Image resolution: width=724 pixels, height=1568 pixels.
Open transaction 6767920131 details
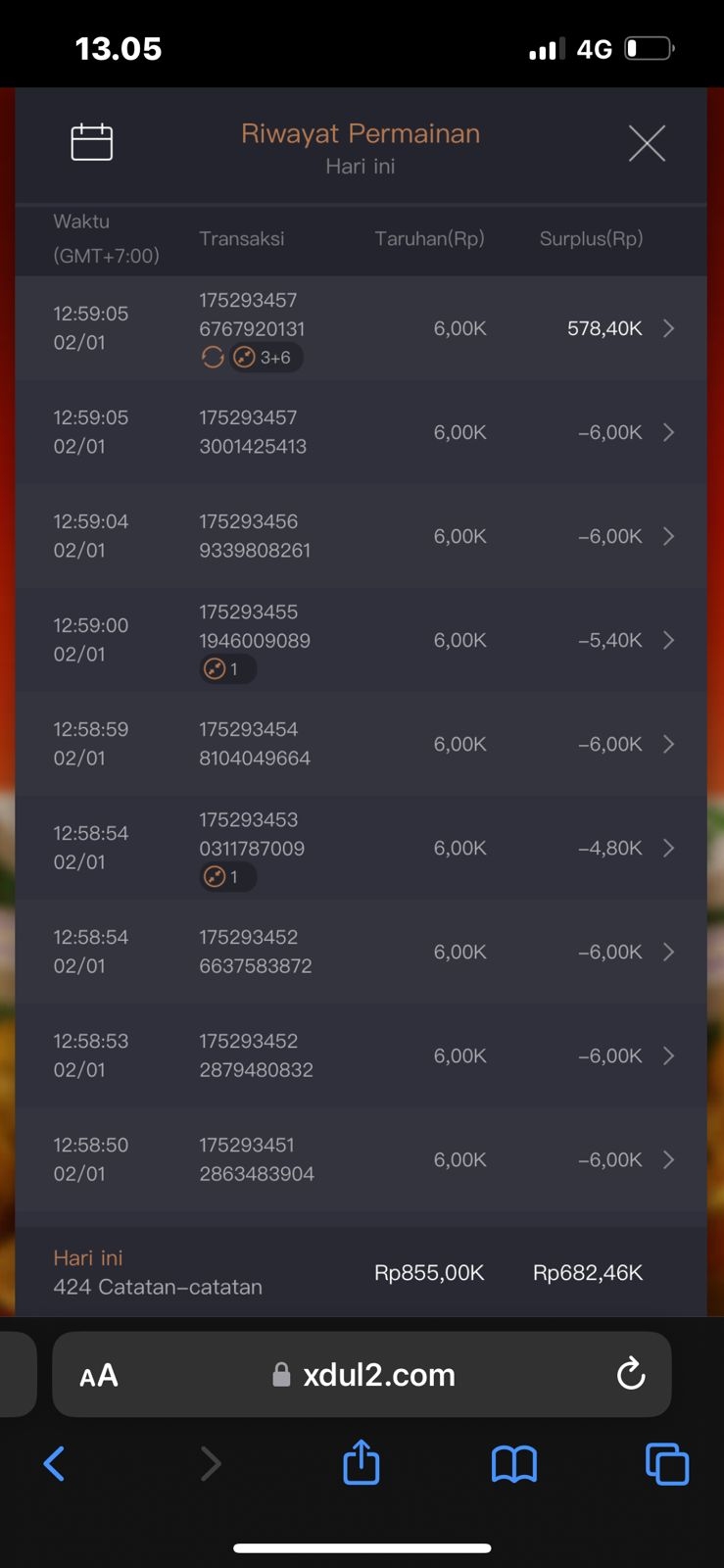[x=668, y=328]
